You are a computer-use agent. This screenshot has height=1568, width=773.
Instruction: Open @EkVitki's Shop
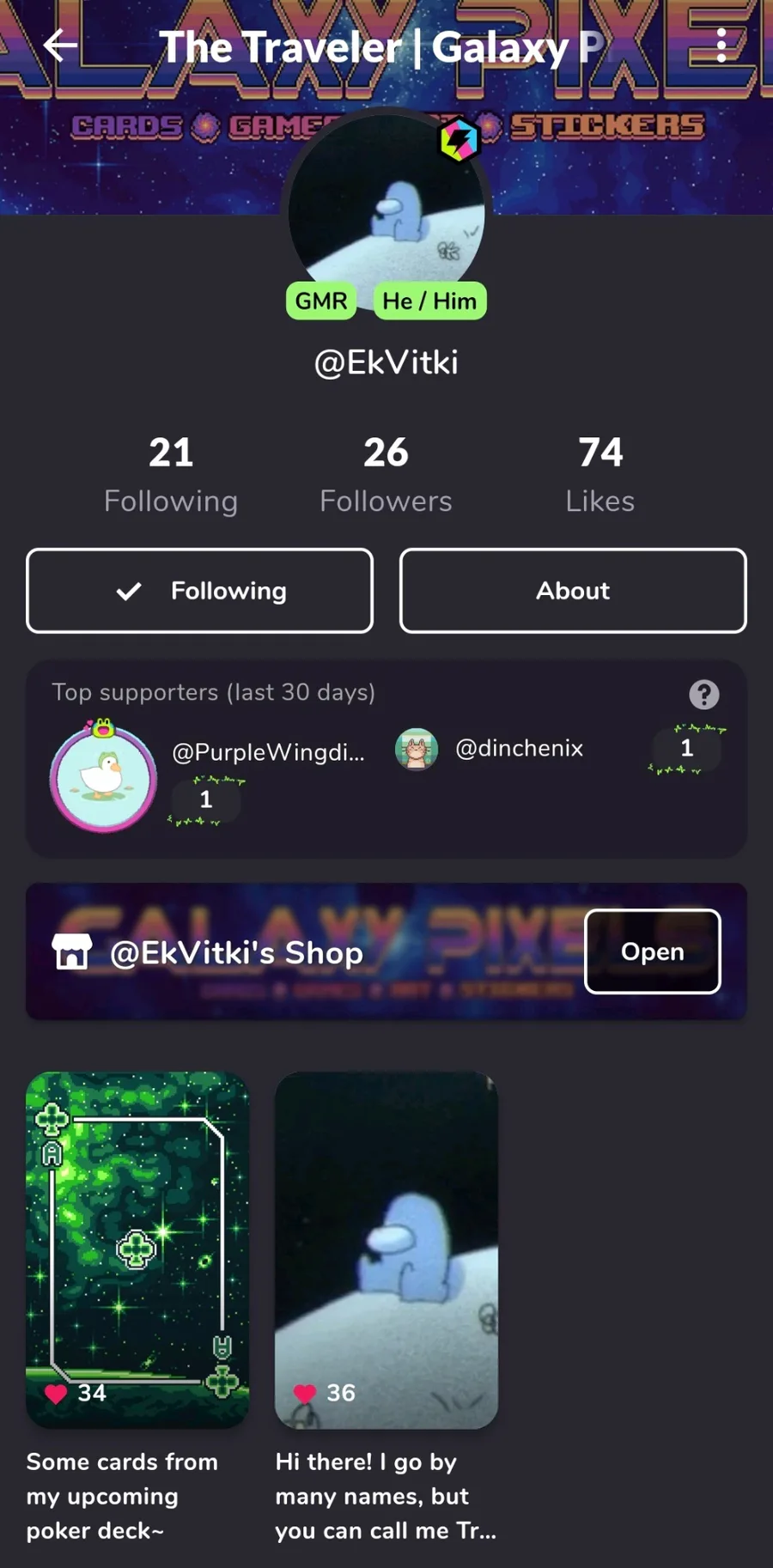point(653,951)
